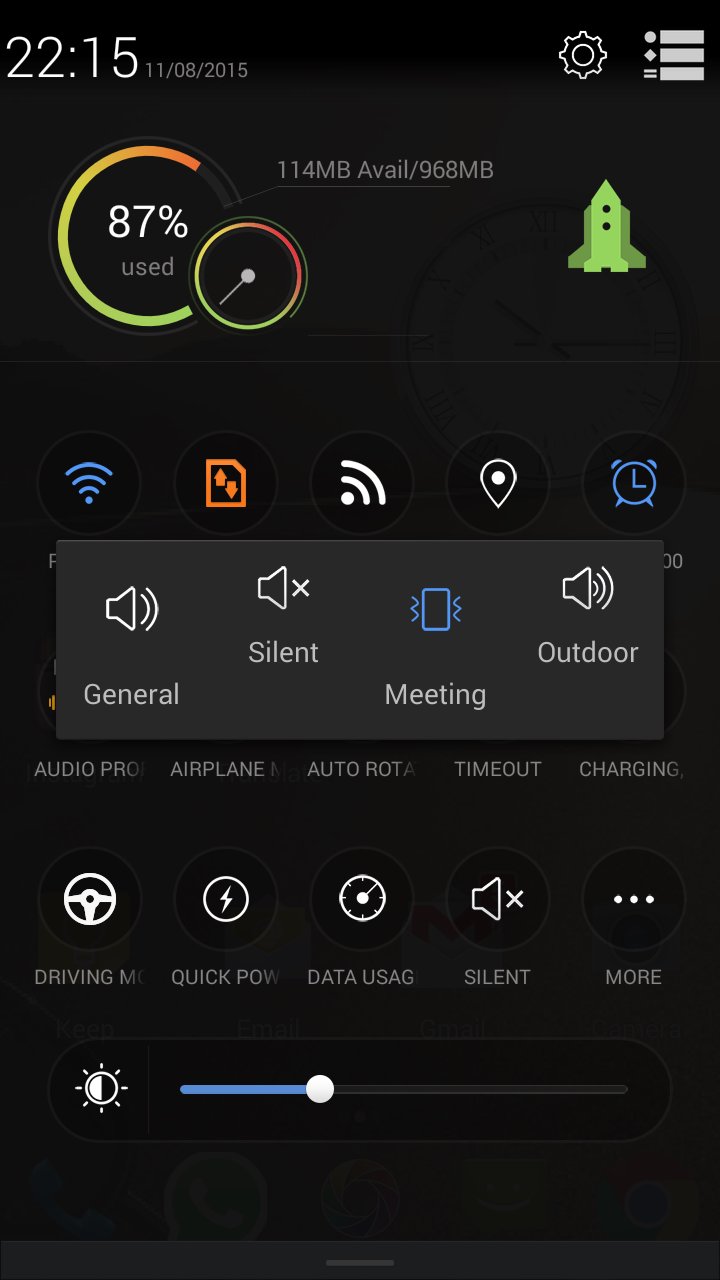Expand more quick settings with the MORE button
720x1280 pixels.
coord(633,898)
